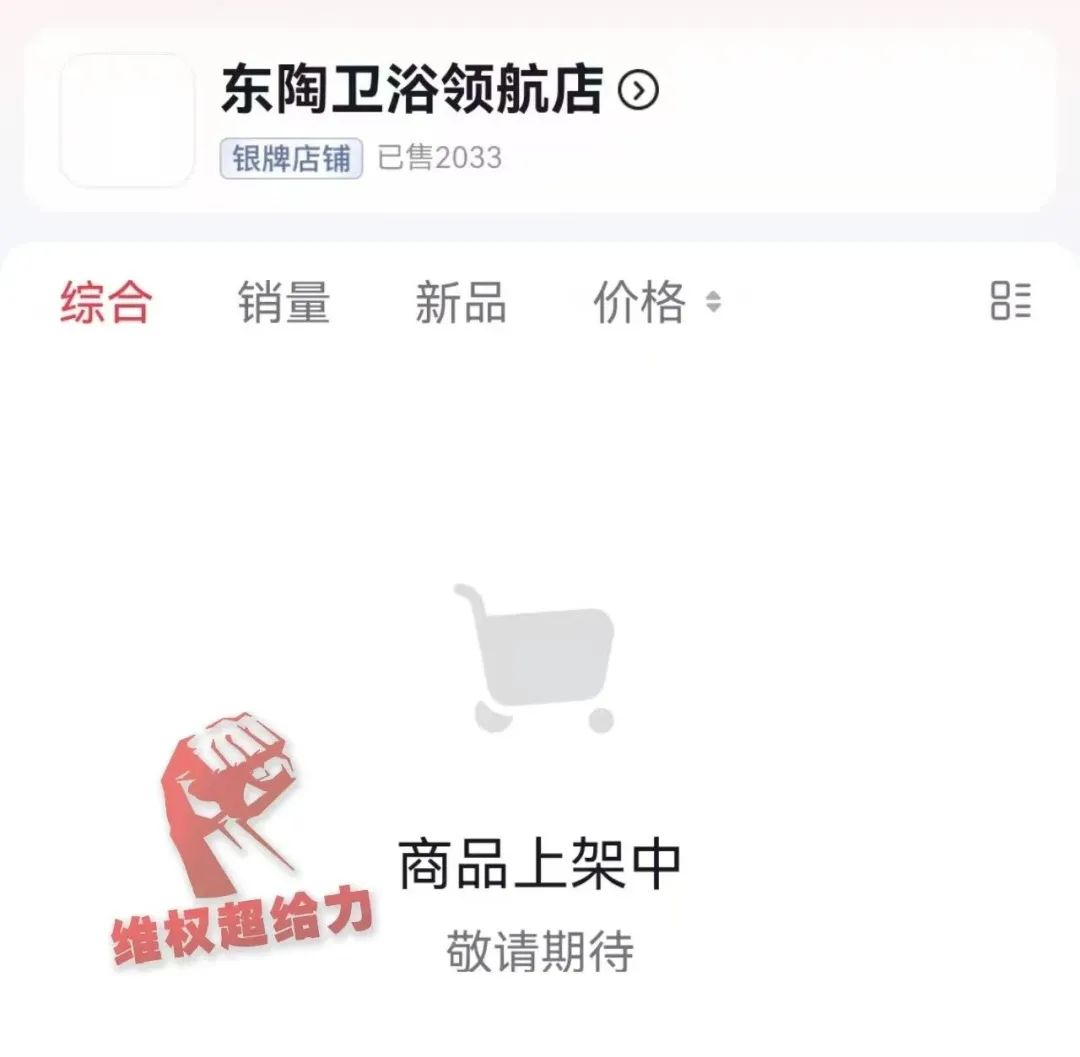This screenshot has height=1057, width=1080.
Task: Show 新品 items
Action: pyautogui.click(x=461, y=302)
